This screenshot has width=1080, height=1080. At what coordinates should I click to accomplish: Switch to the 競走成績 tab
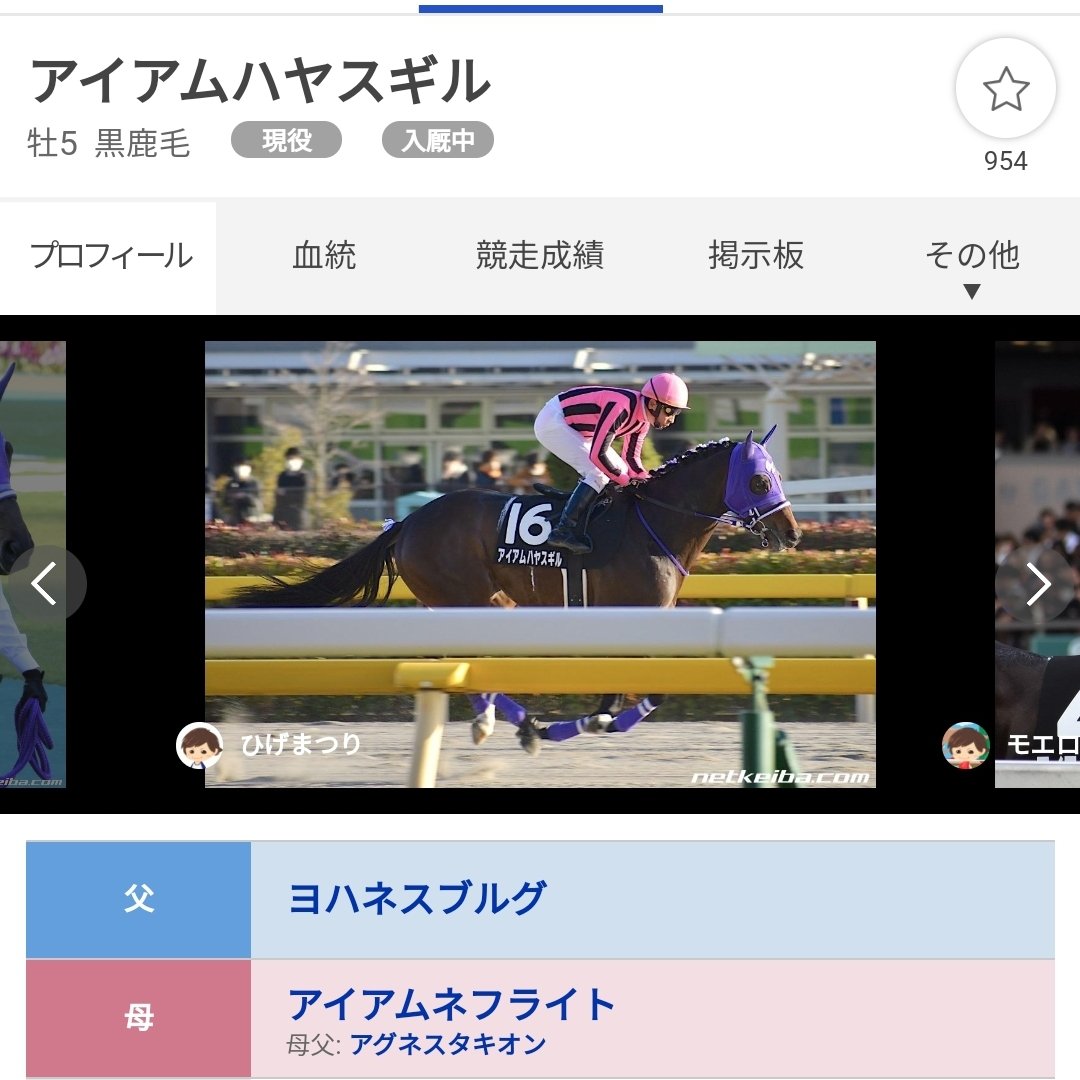click(540, 256)
